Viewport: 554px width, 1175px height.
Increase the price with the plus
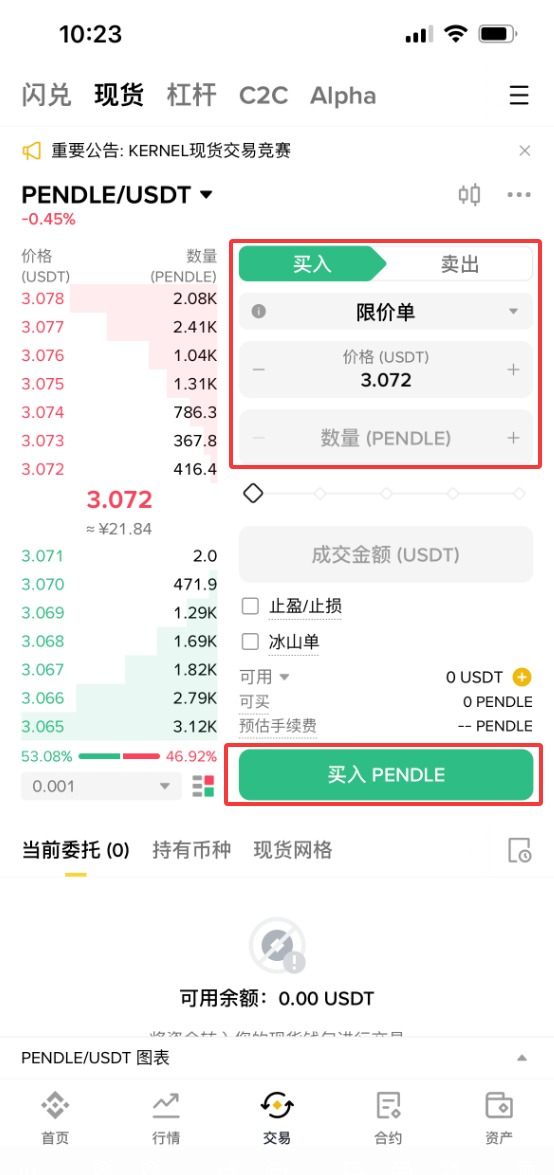[x=514, y=369]
